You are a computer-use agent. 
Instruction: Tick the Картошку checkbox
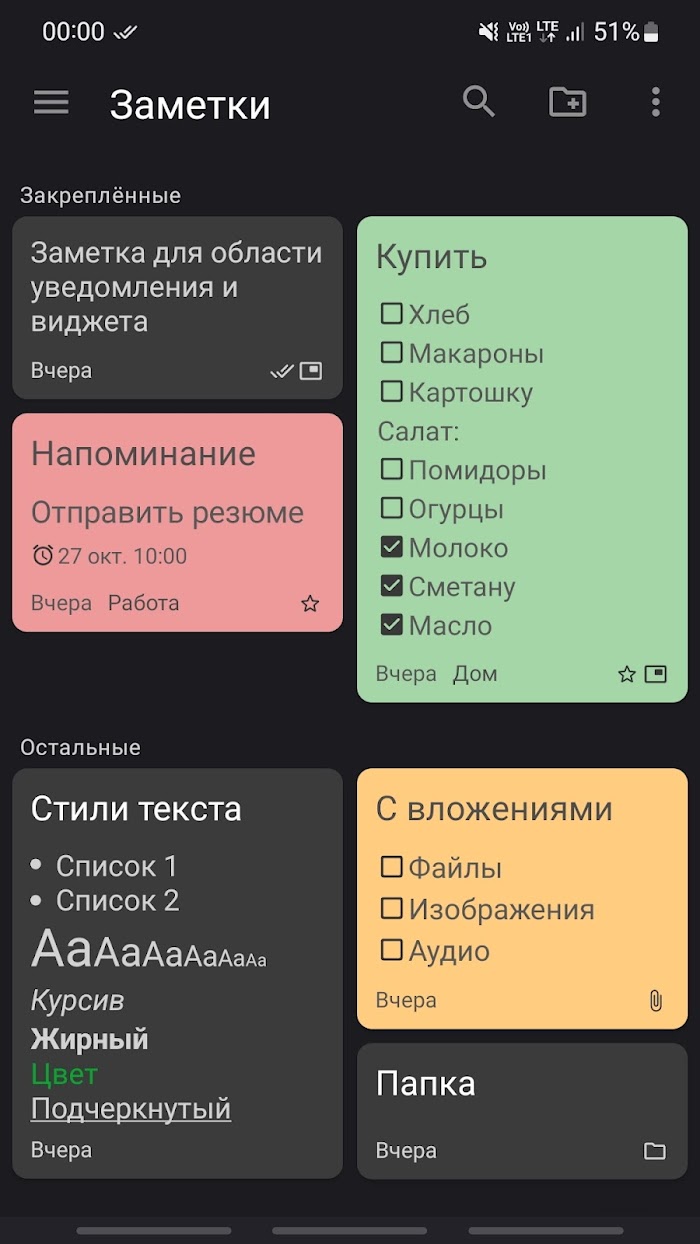391,392
